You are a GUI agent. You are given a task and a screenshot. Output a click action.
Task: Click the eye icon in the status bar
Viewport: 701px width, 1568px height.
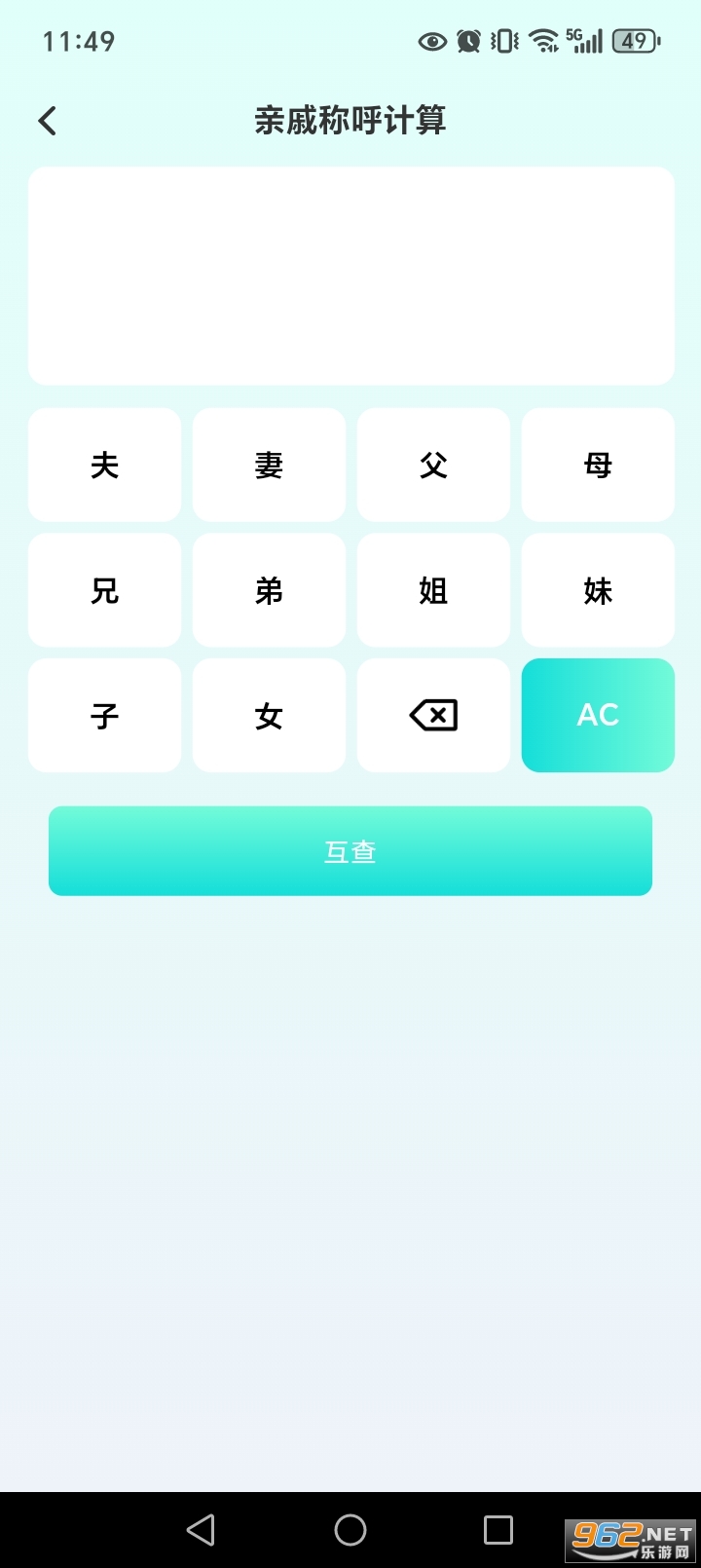tap(431, 41)
